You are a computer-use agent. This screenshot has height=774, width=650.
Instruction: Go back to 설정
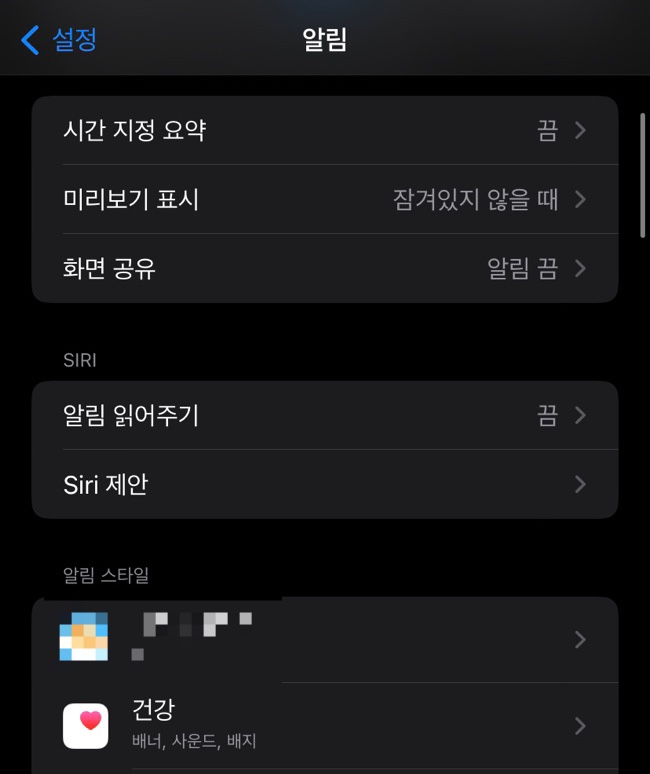point(60,40)
